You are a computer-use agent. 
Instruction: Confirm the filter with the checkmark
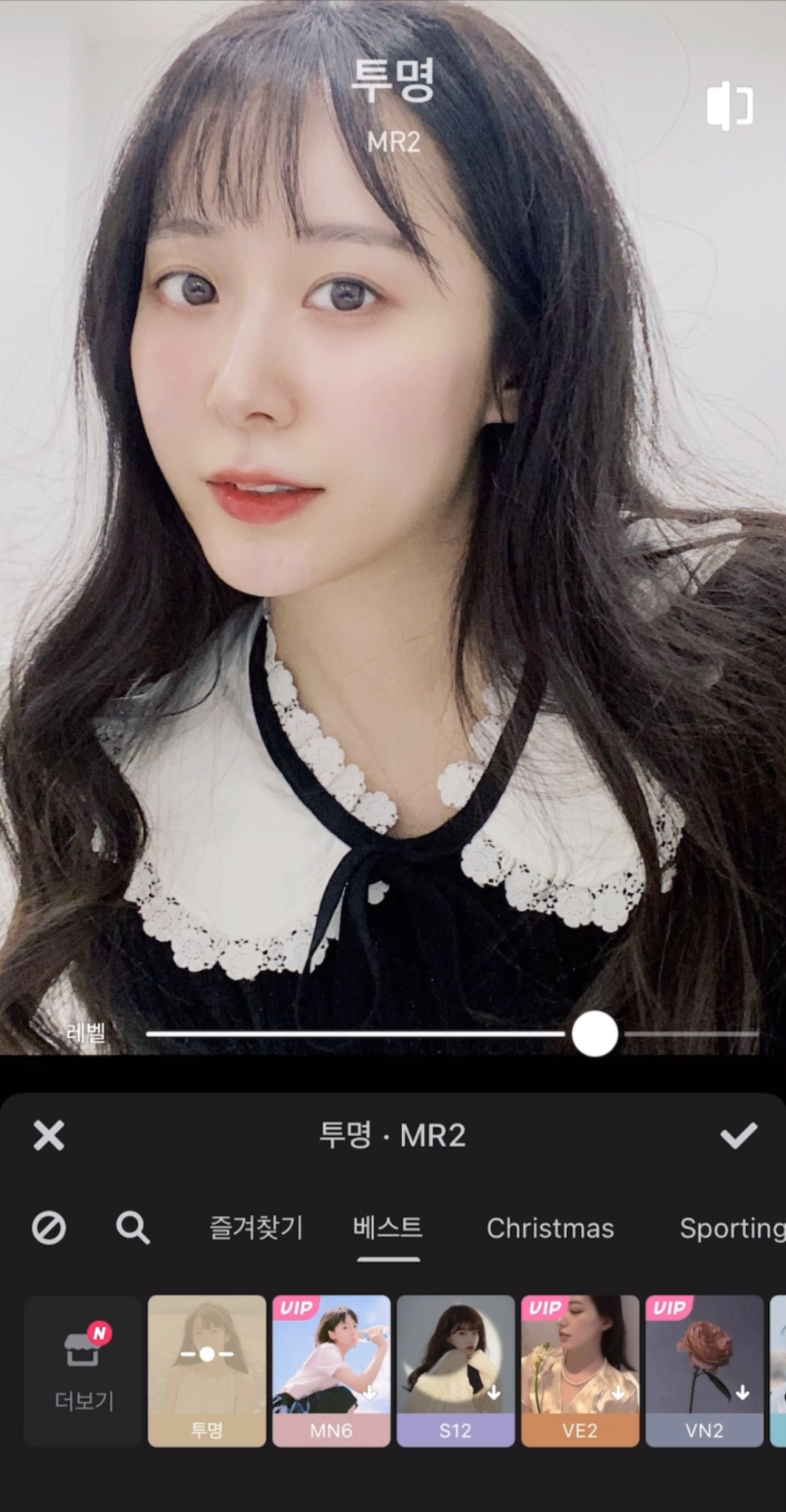[739, 1135]
